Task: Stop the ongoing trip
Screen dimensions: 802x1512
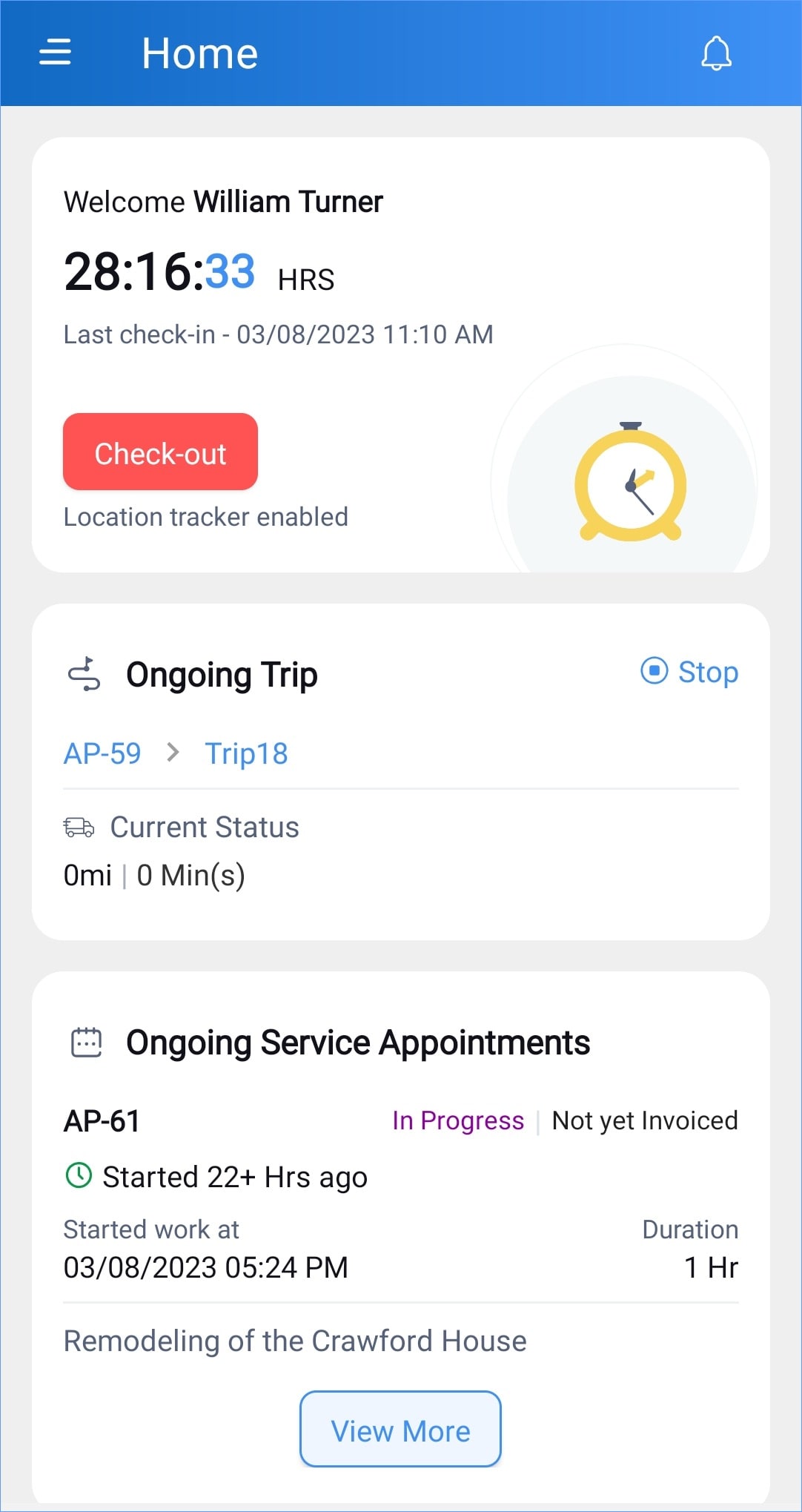Action: click(x=689, y=672)
